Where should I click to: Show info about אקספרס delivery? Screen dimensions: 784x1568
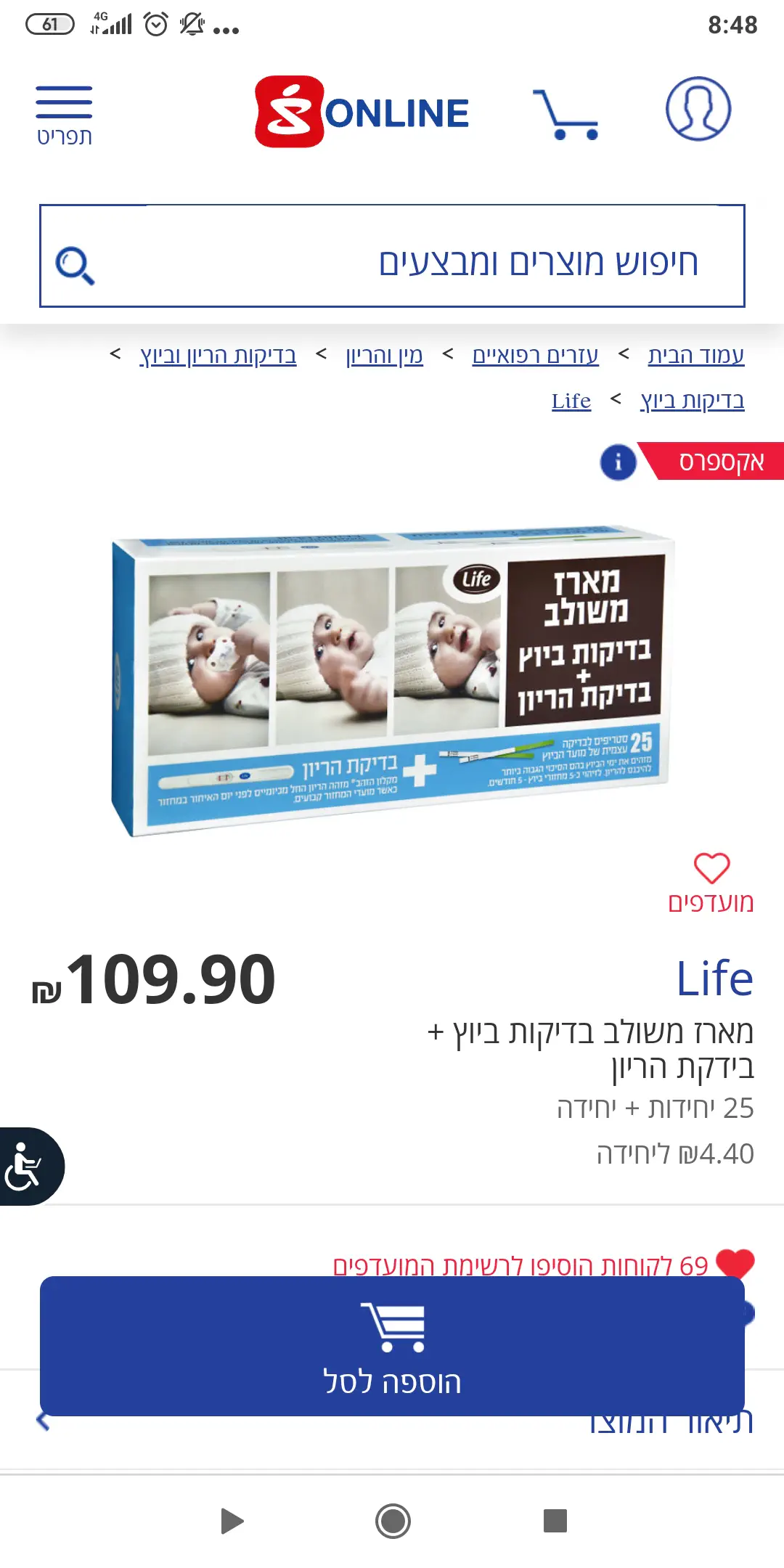click(x=618, y=462)
